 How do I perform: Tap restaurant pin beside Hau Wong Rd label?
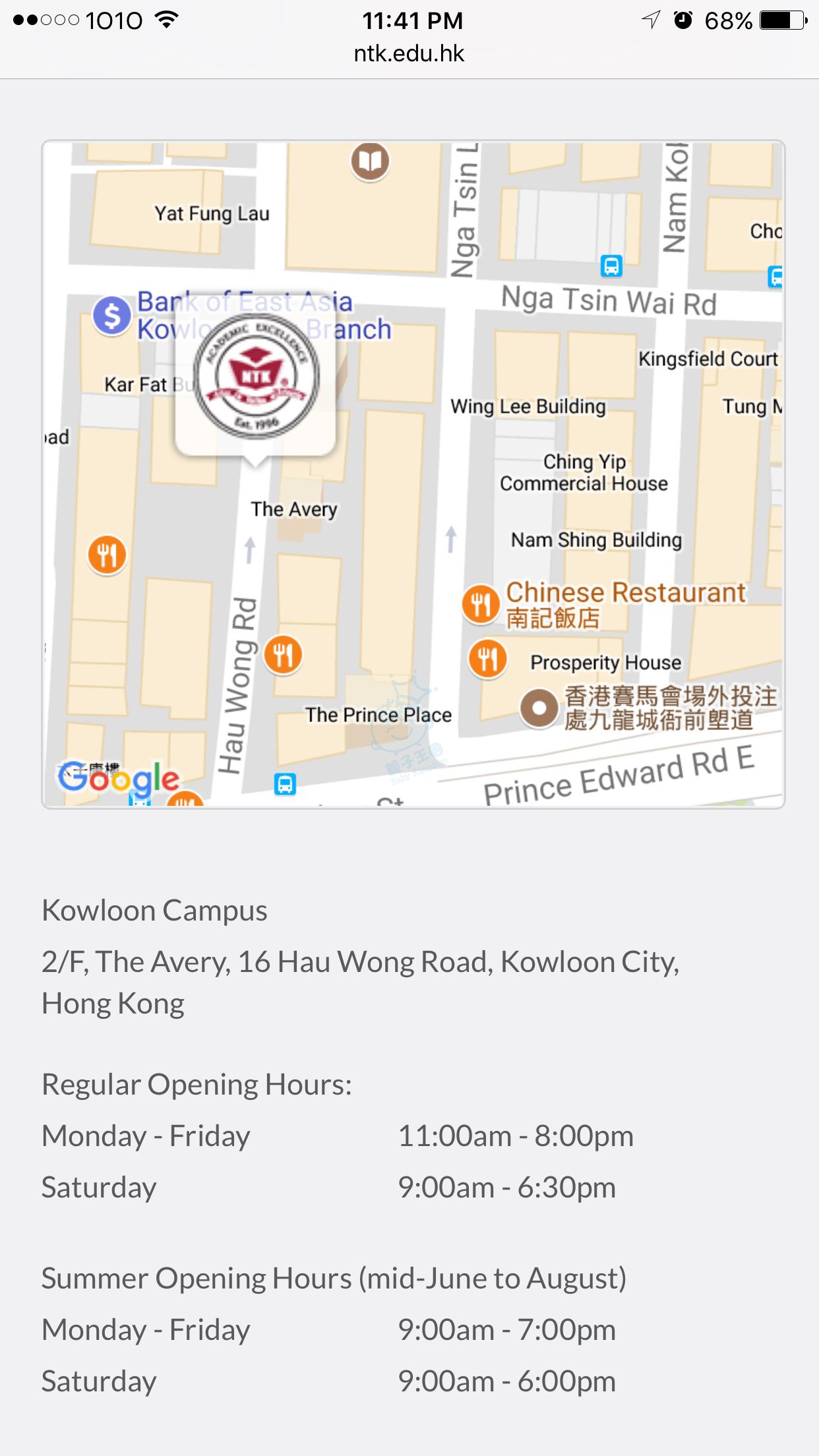283,654
